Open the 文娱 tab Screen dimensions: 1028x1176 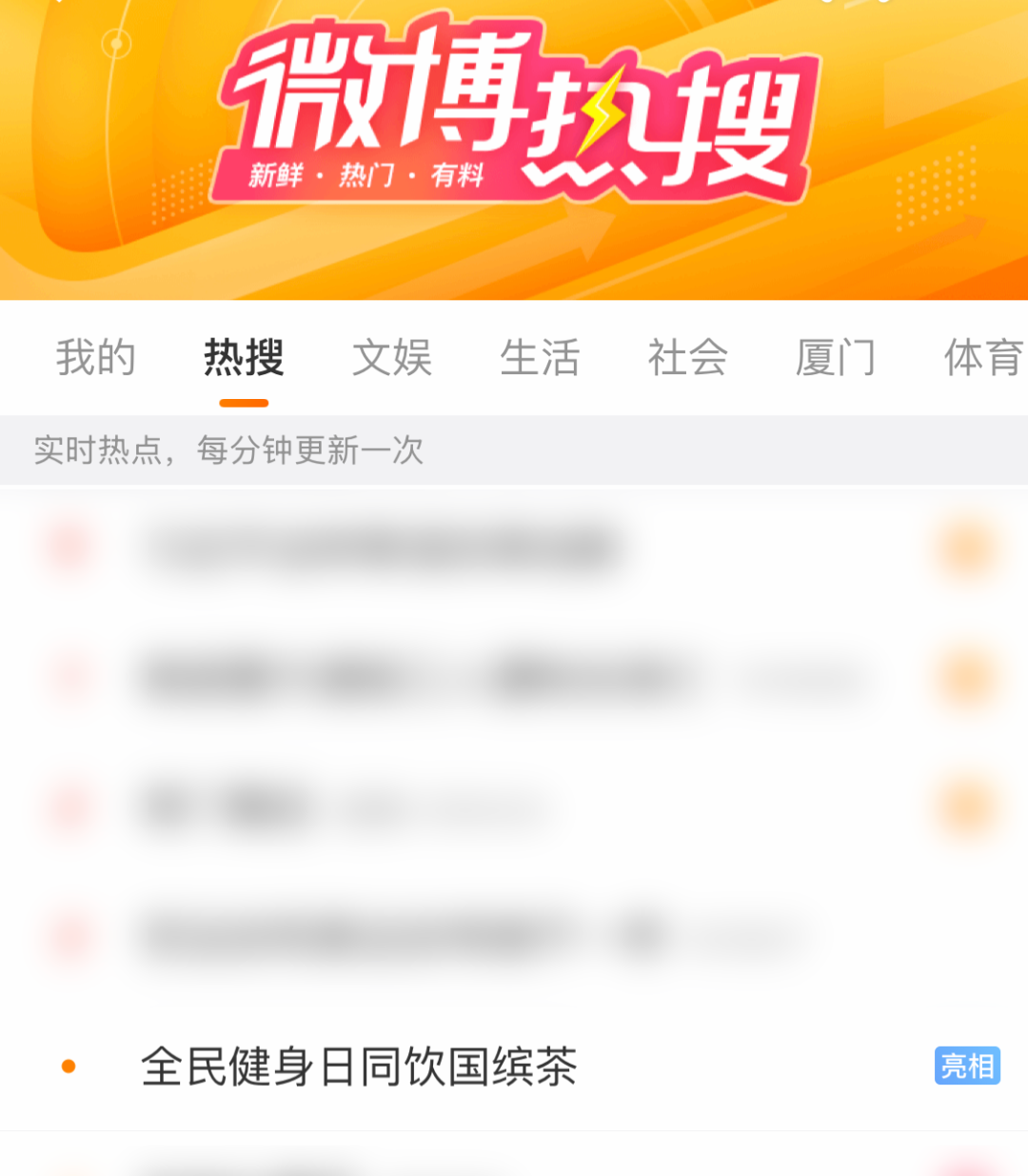[x=391, y=358]
